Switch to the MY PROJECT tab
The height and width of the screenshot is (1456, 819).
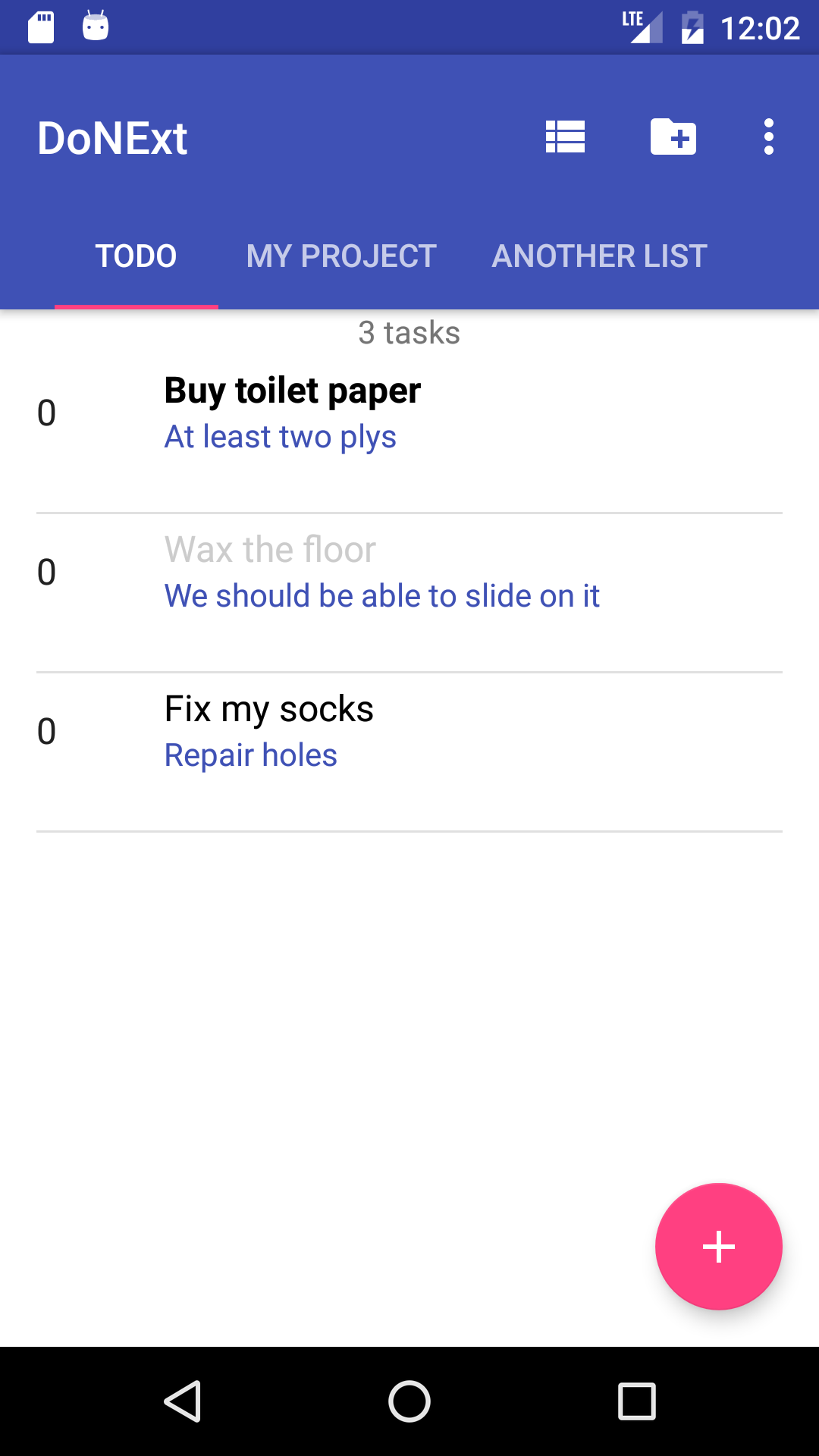click(341, 256)
